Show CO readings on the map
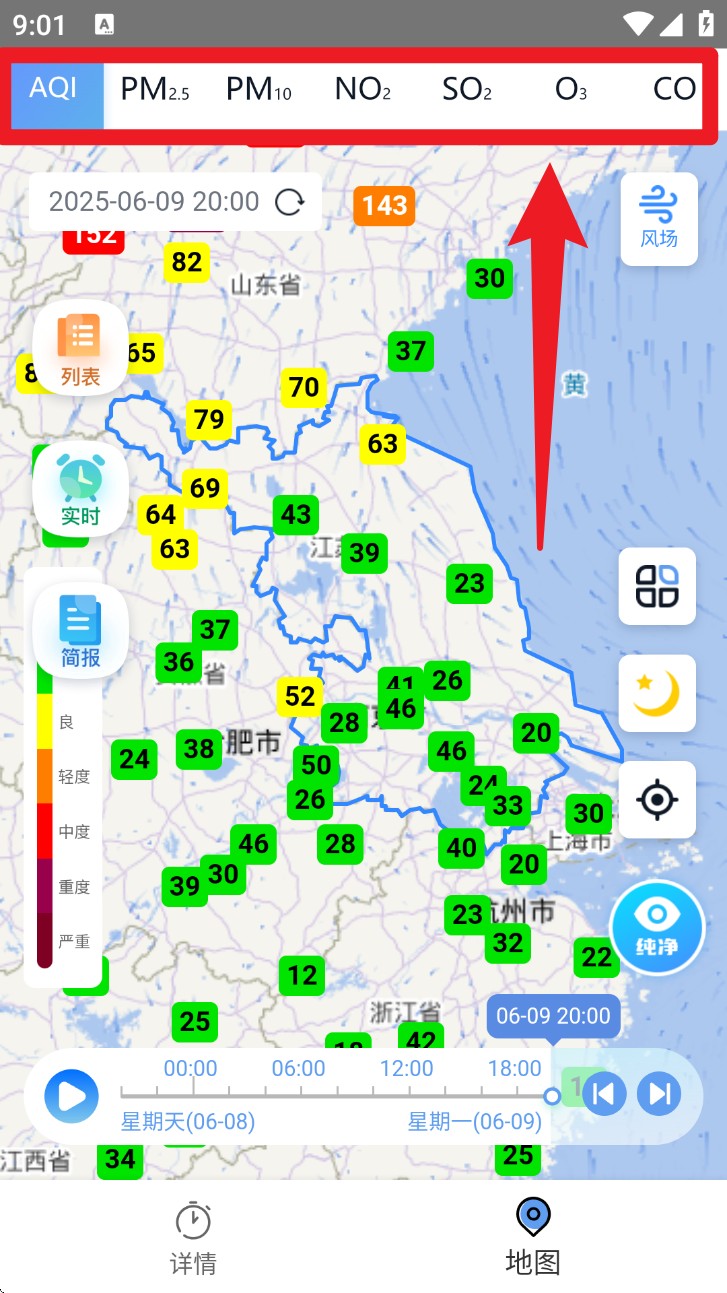Screen dimensions: 727x1293 (674, 90)
